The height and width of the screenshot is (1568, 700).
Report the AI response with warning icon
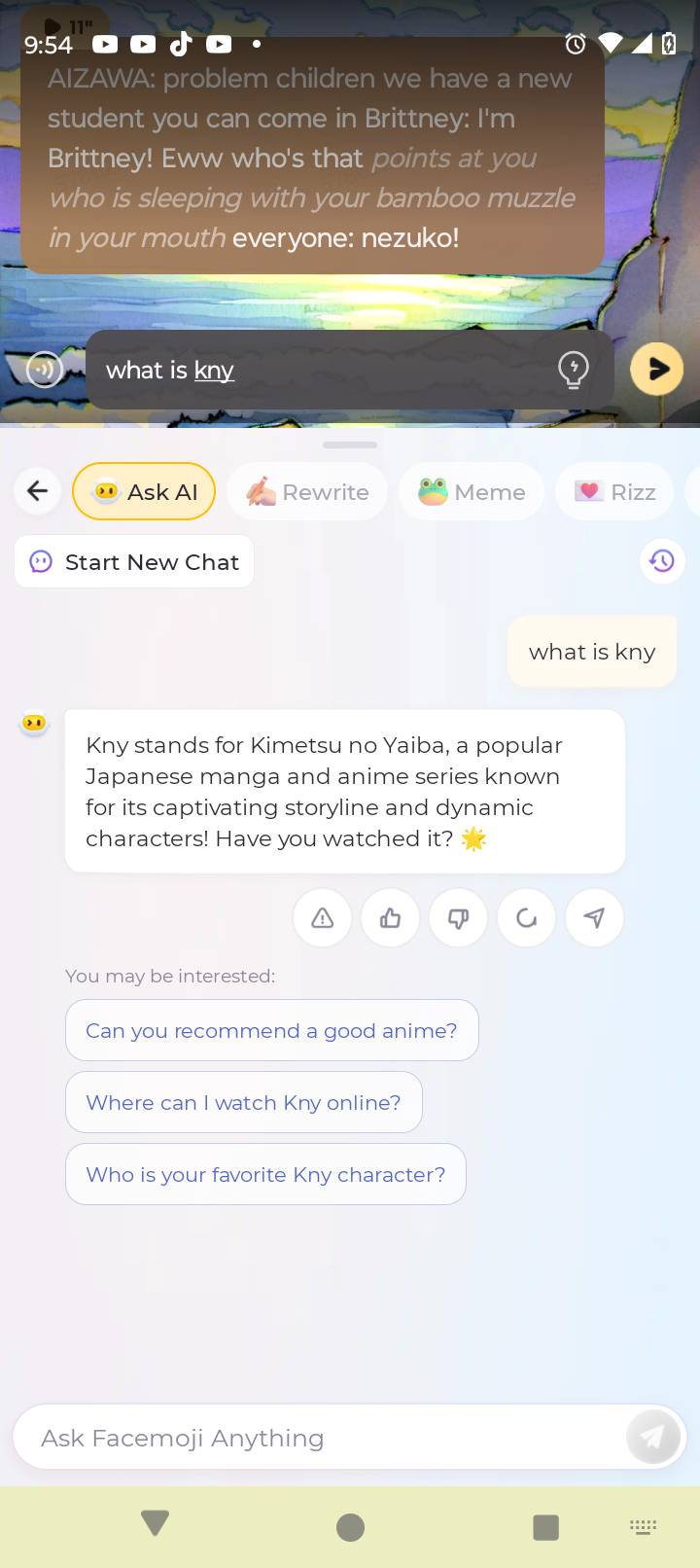[323, 917]
